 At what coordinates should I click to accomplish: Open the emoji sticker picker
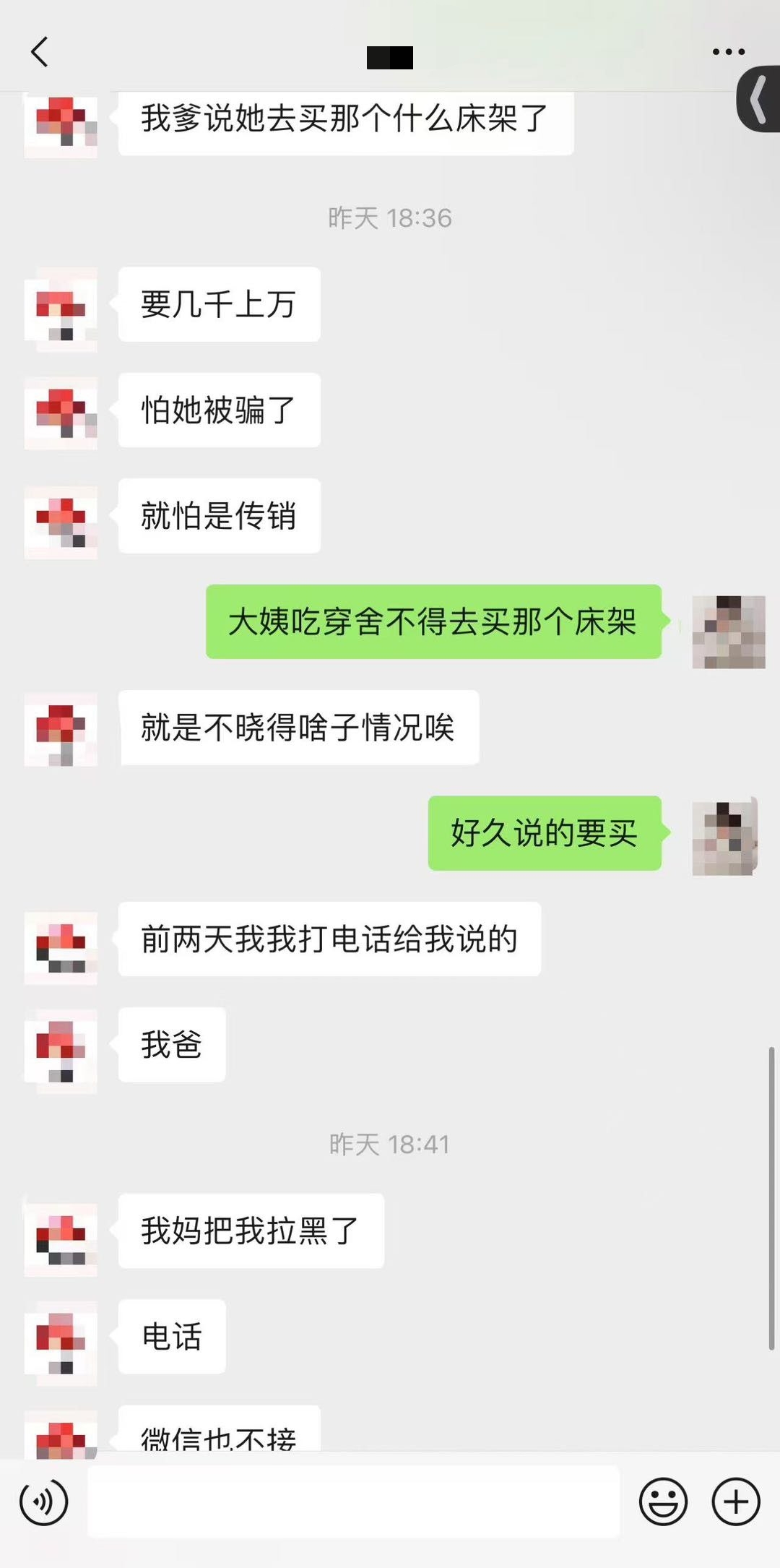point(662,1502)
